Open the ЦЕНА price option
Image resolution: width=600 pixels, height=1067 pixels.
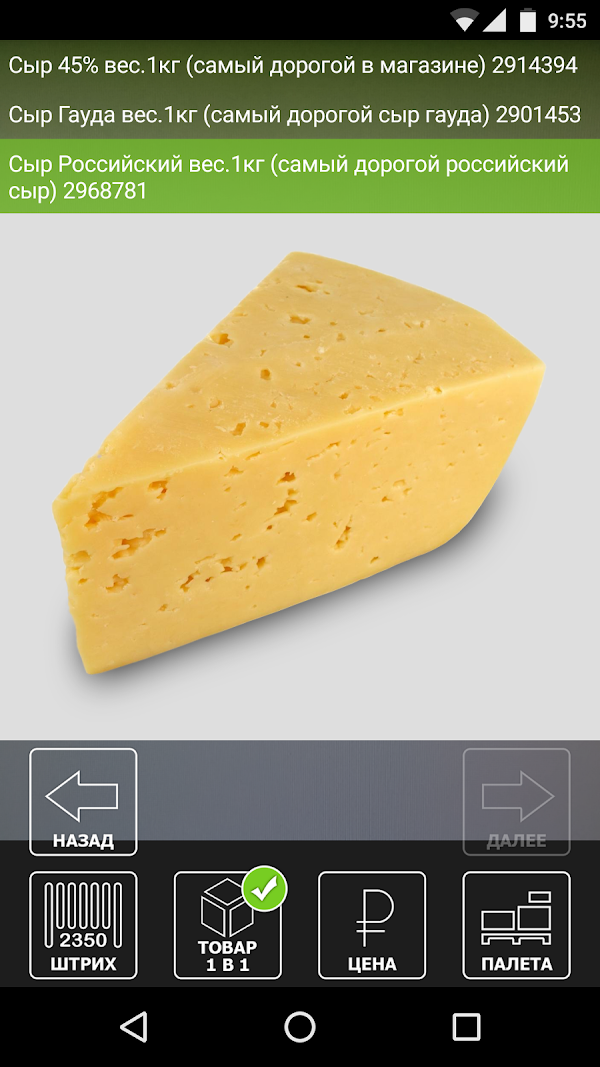point(372,925)
